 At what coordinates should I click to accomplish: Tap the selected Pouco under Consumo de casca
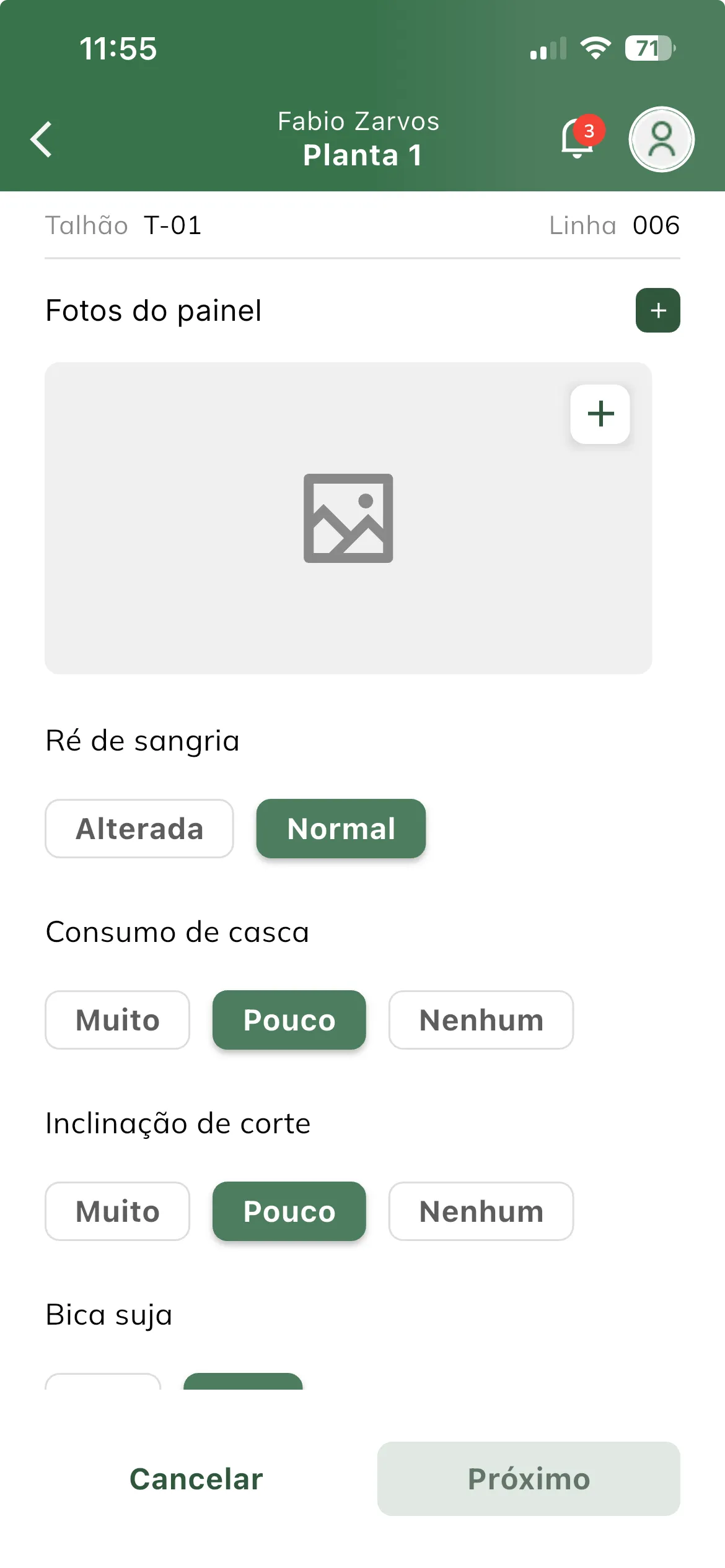[x=289, y=1019]
